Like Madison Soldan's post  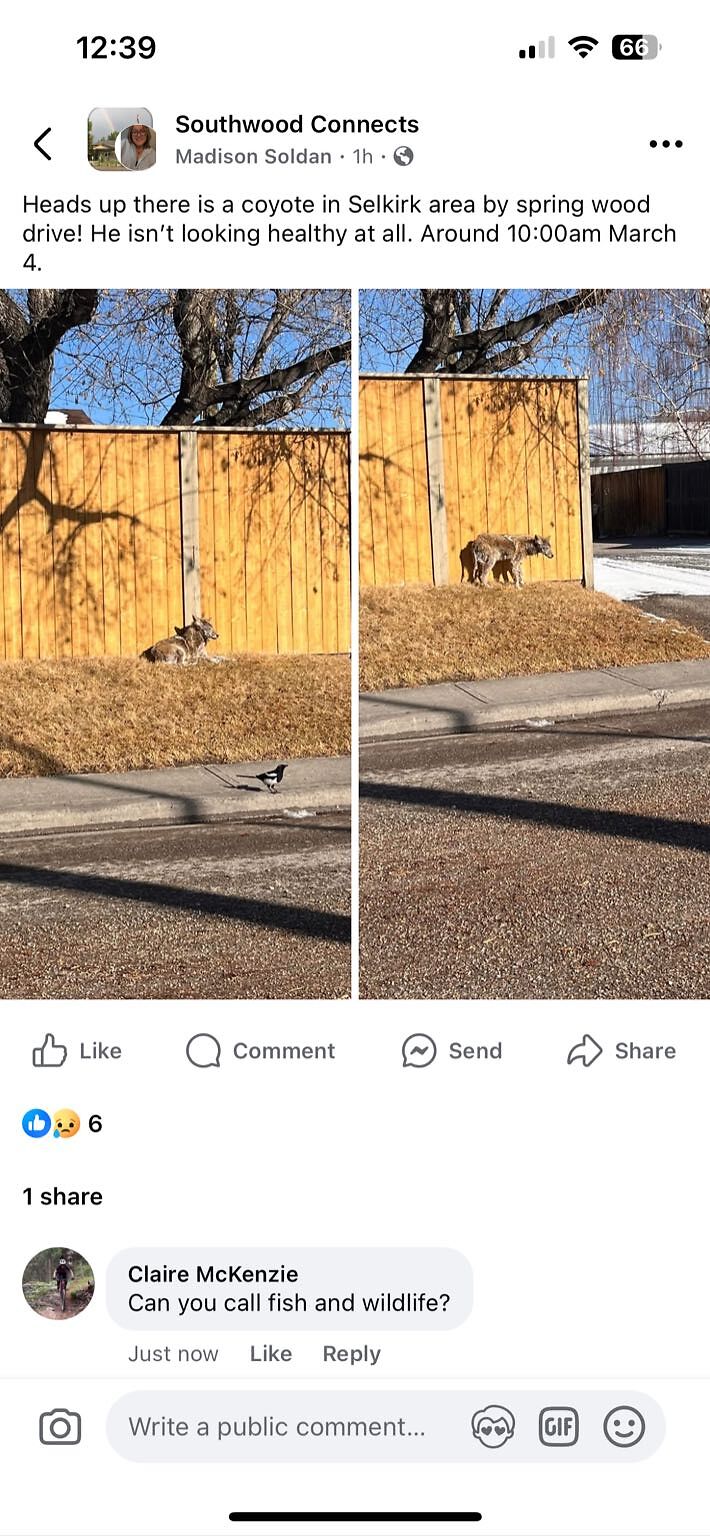77,1051
